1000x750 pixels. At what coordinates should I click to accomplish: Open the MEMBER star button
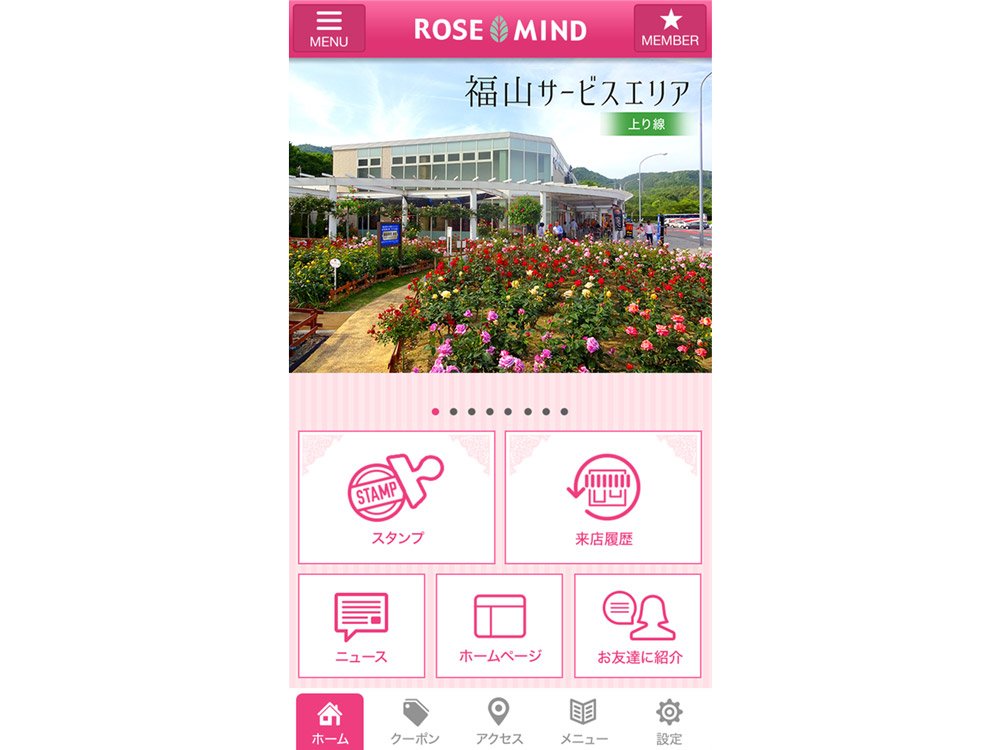coord(670,28)
